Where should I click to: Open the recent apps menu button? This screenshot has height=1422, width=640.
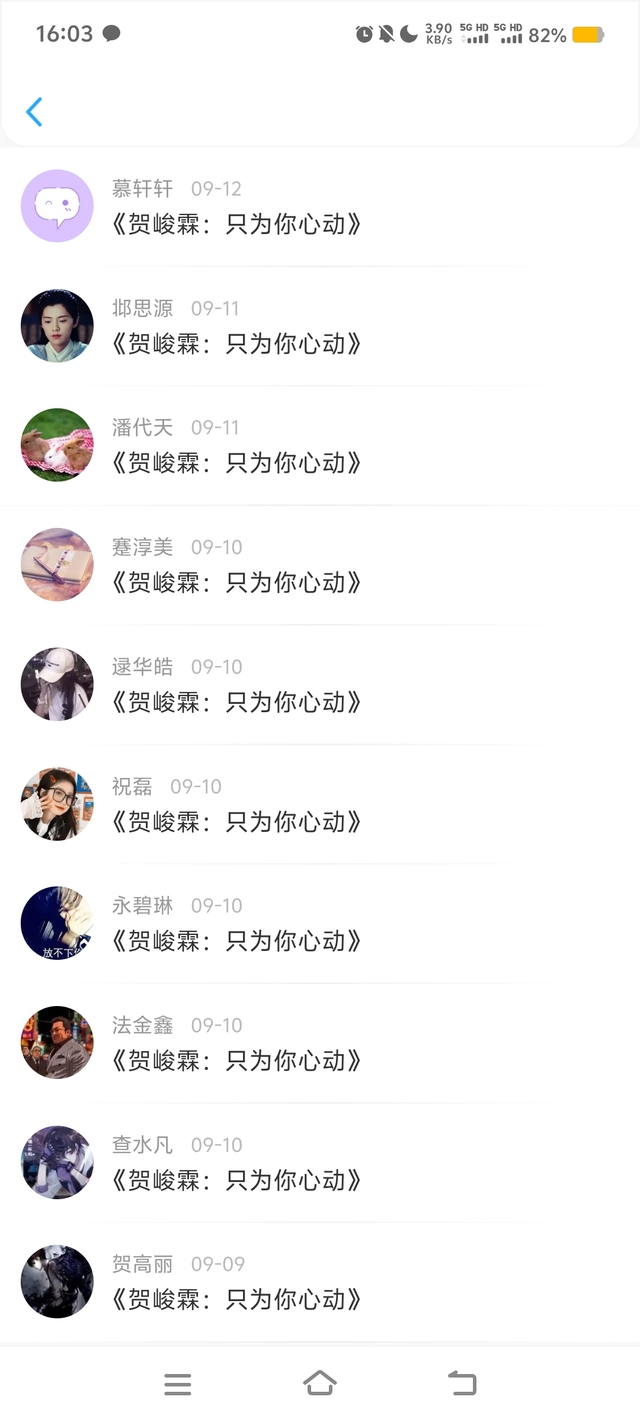[x=178, y=1384]
